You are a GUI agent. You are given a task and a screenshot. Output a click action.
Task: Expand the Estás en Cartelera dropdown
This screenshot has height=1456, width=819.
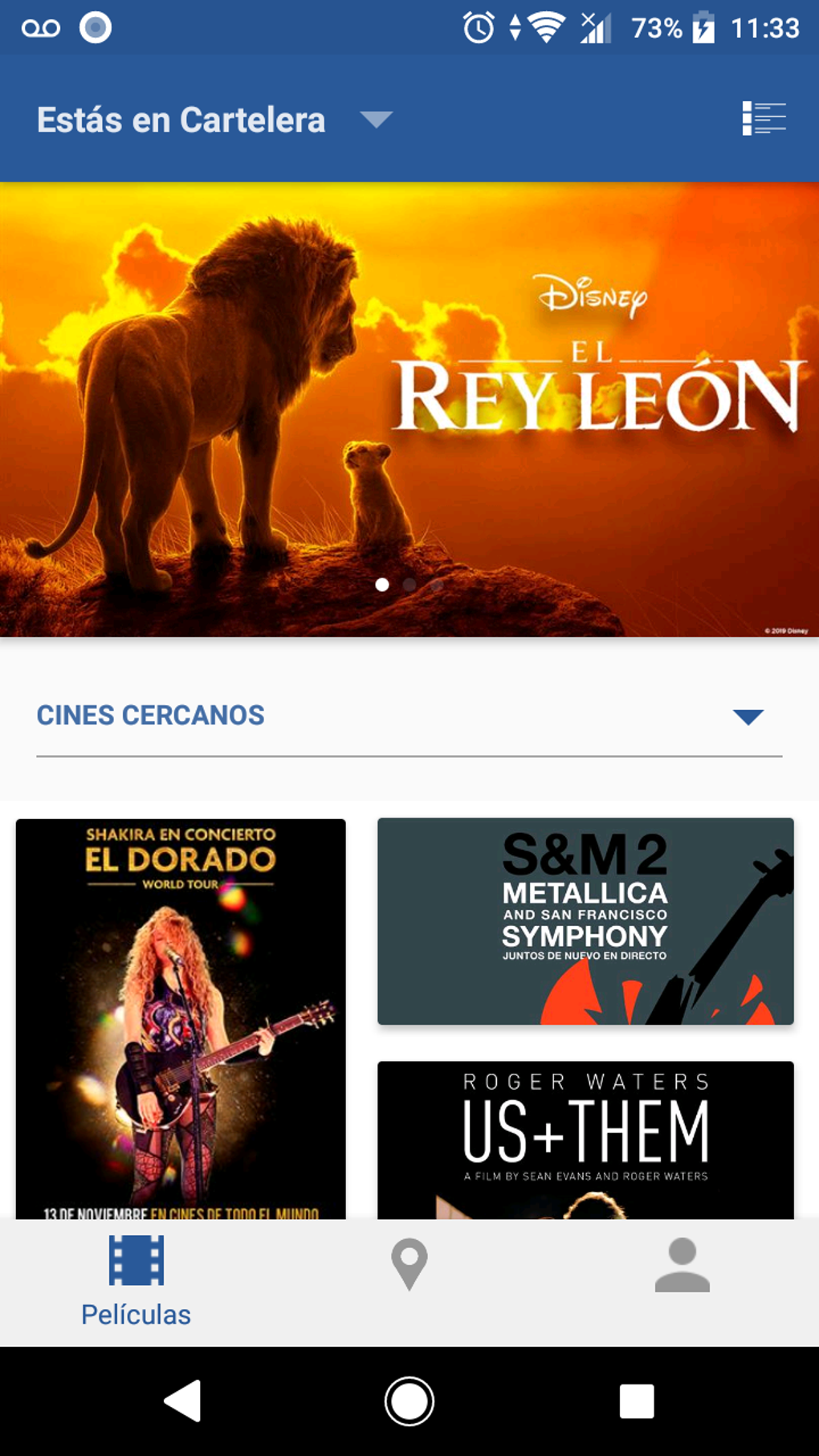point(376,120)
